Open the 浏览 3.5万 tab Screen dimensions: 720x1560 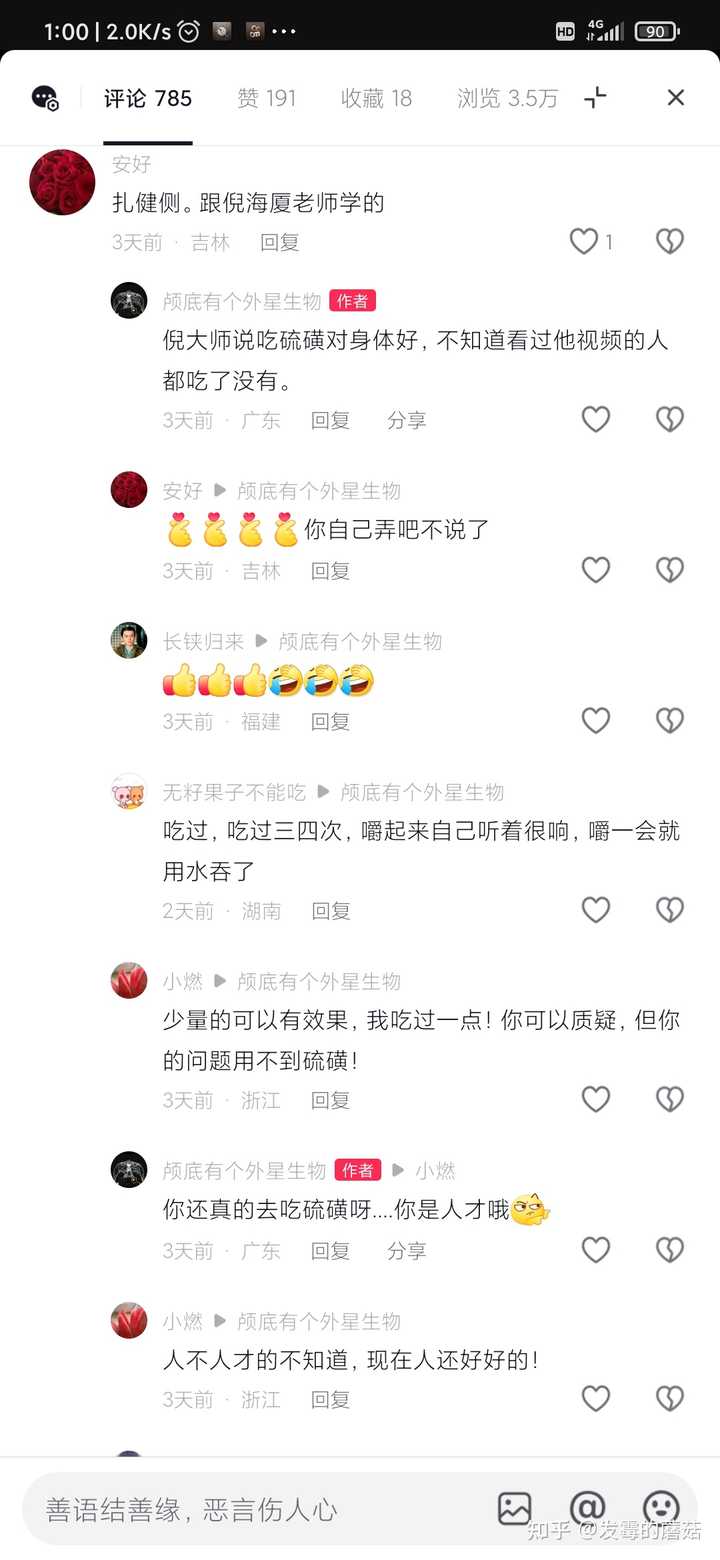tap(507, 98)
